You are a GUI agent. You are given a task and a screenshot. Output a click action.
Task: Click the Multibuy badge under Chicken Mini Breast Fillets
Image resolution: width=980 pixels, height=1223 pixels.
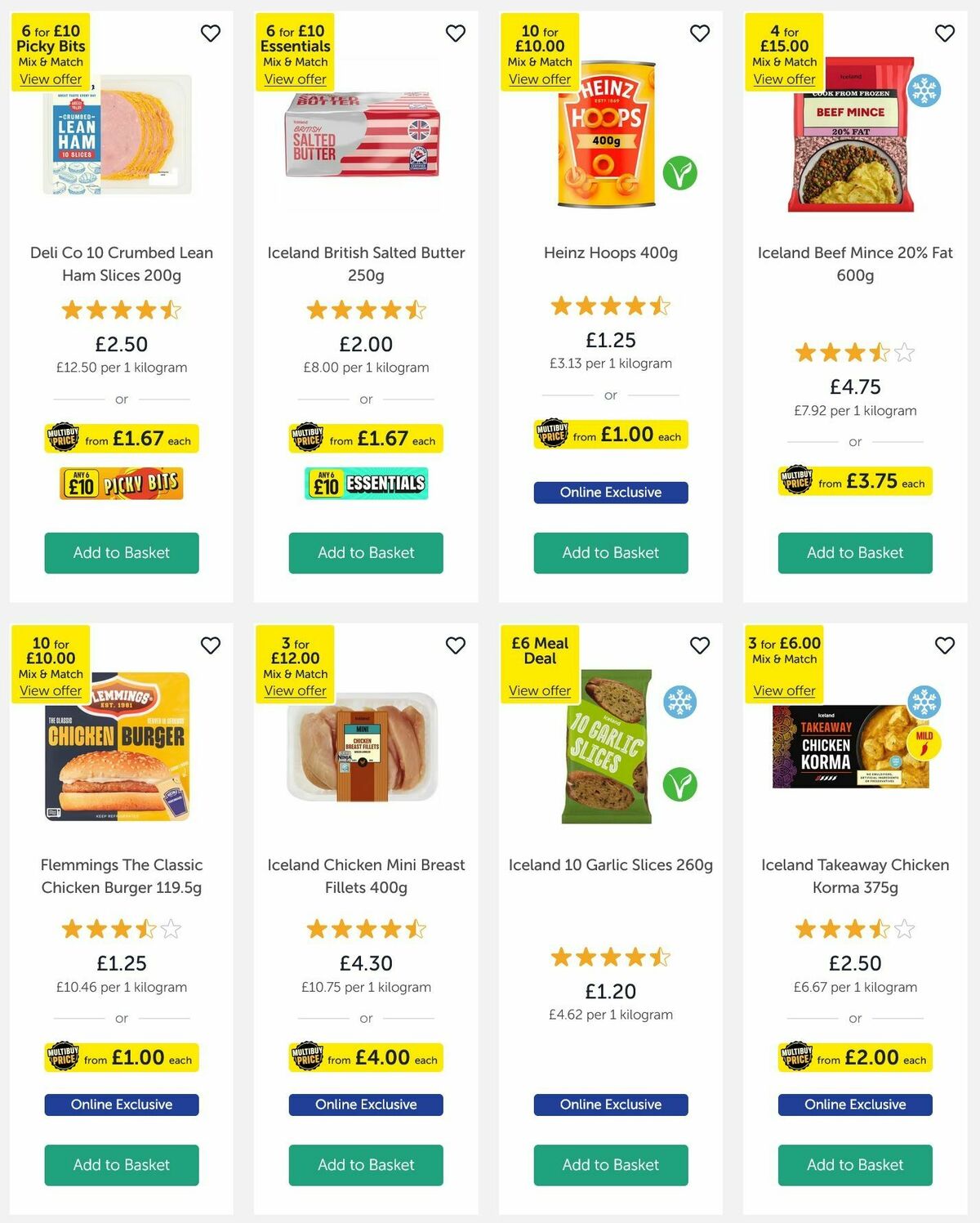coord(365,1057)
